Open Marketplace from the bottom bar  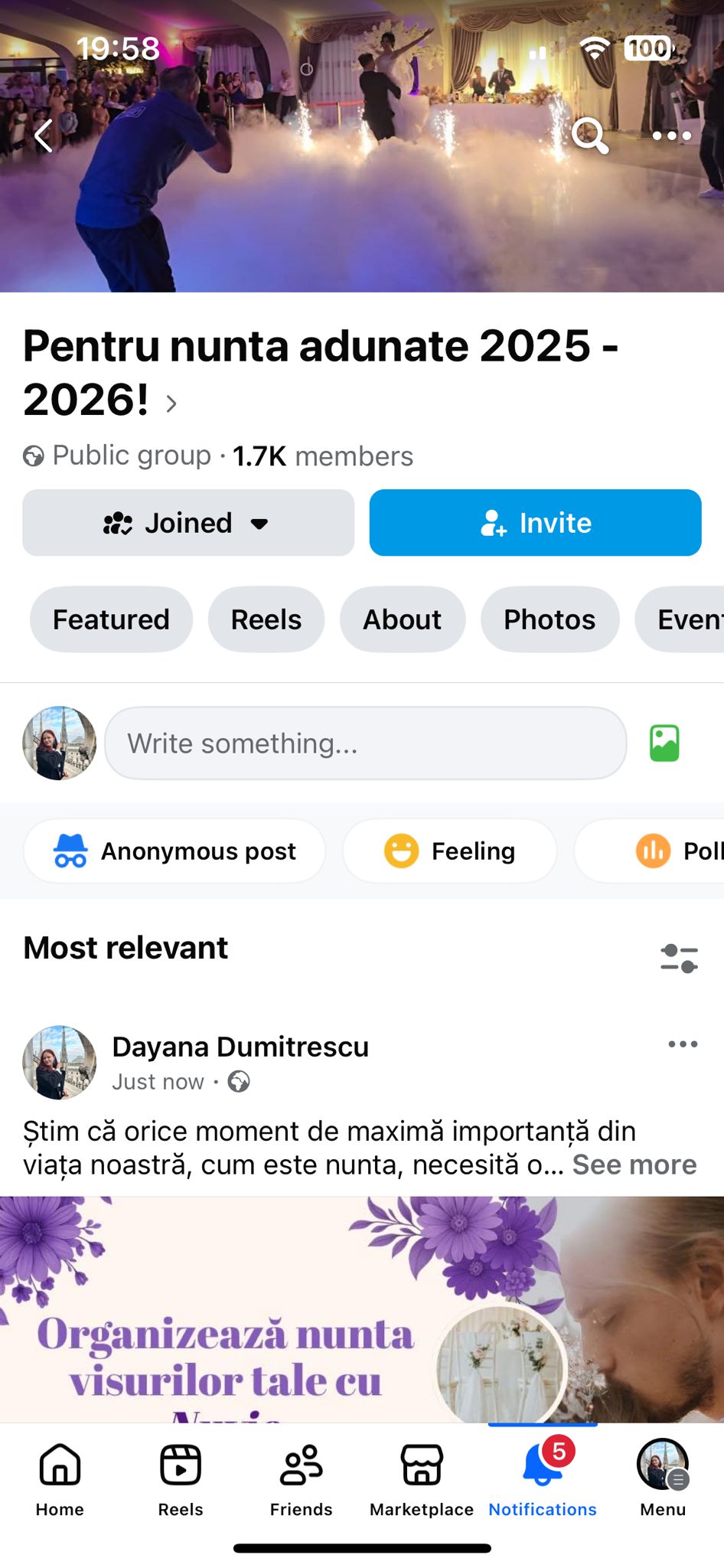[x=421, y=1478]
